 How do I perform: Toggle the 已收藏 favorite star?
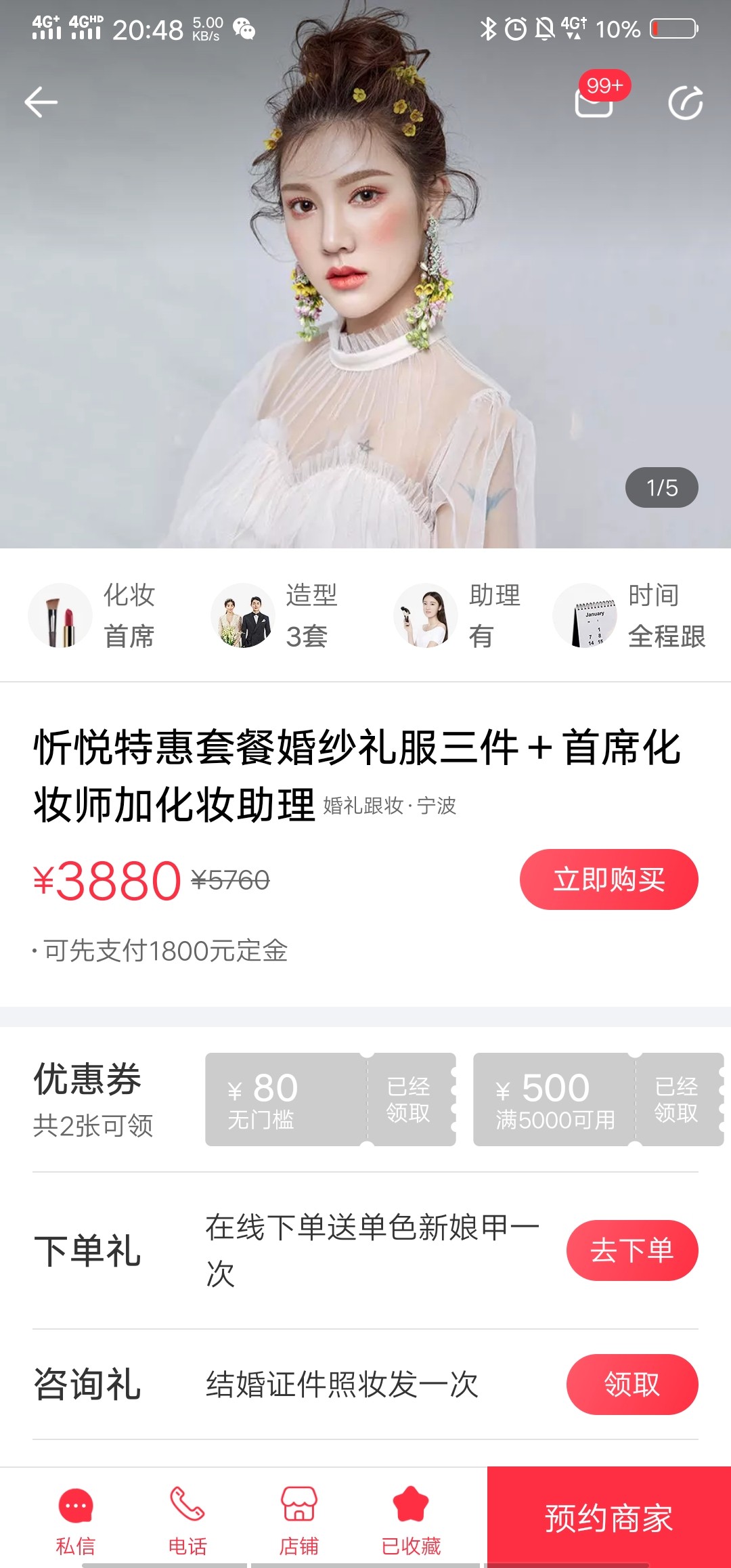[411, 1520]
